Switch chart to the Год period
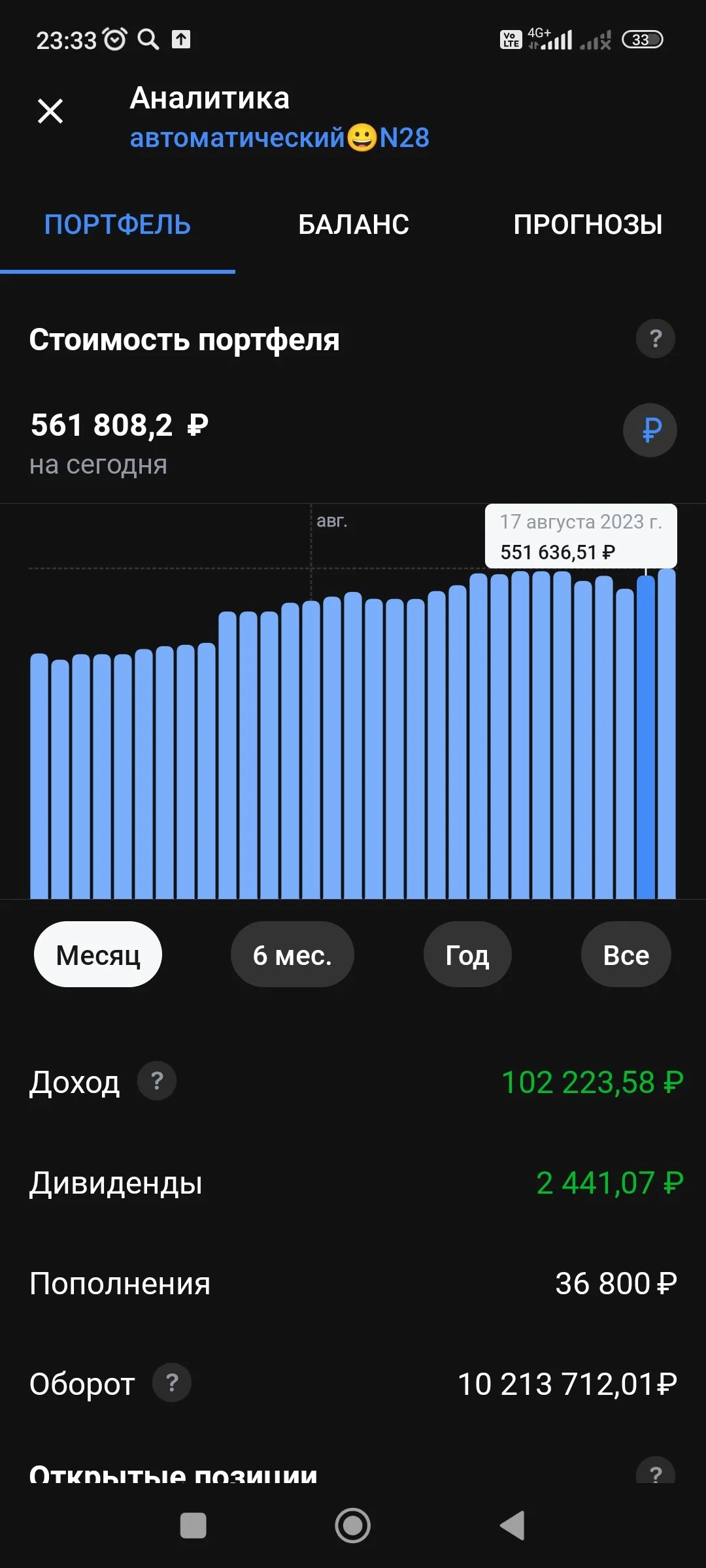This screenshot has height=1568, width=706. [467, 955]
